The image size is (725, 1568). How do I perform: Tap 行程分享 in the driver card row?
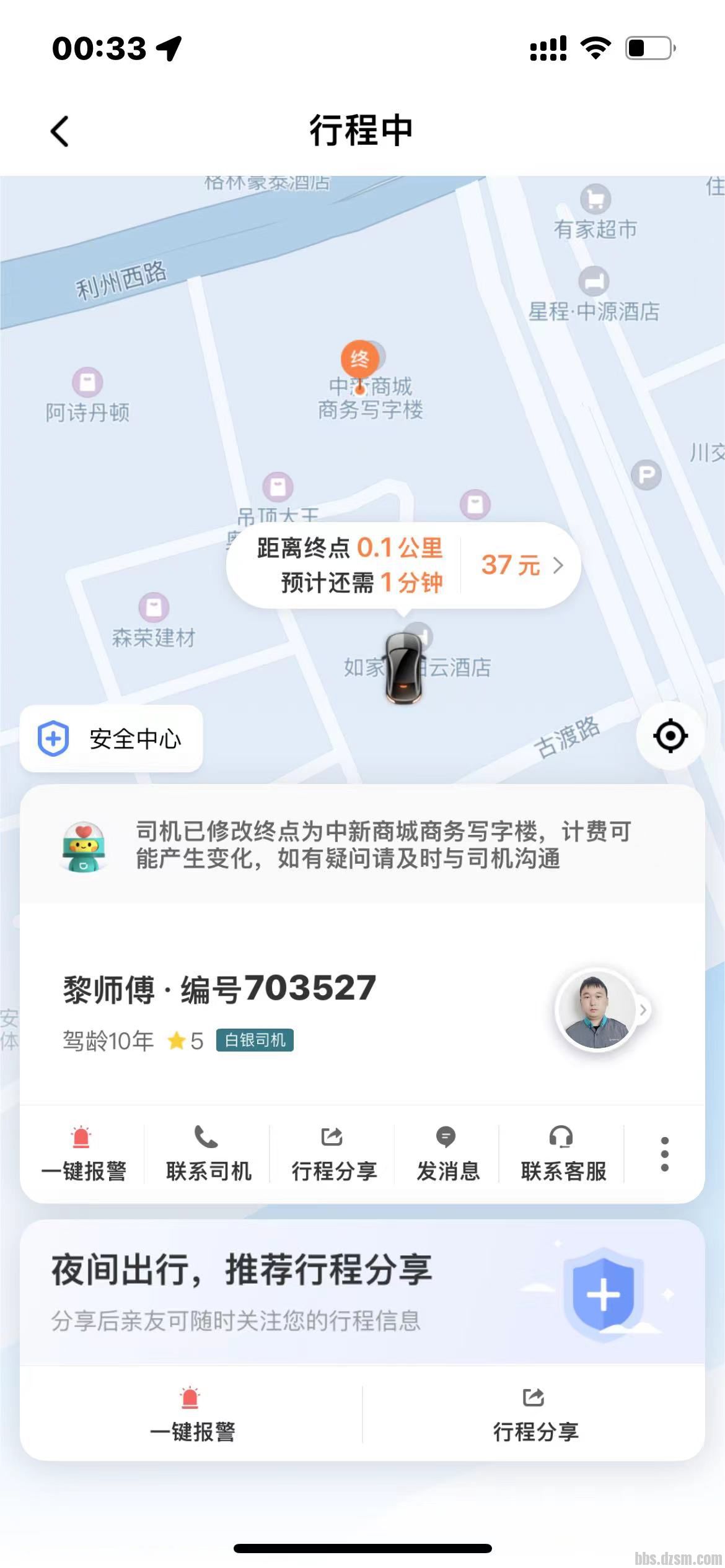[x=333, y=1156]
